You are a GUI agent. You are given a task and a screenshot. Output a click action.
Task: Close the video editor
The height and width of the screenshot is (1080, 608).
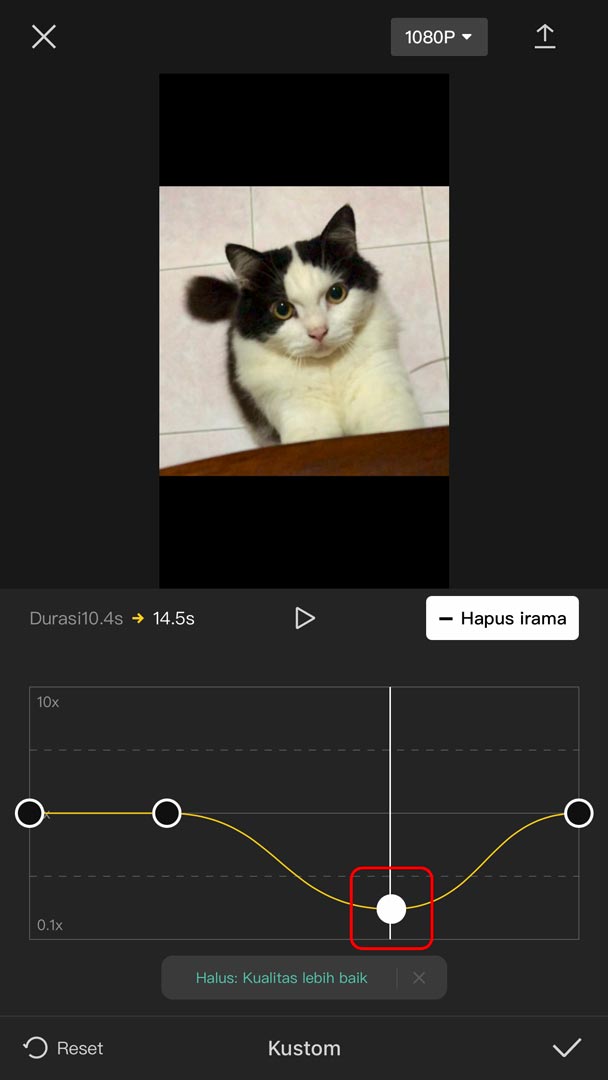(x=44, y=37)
